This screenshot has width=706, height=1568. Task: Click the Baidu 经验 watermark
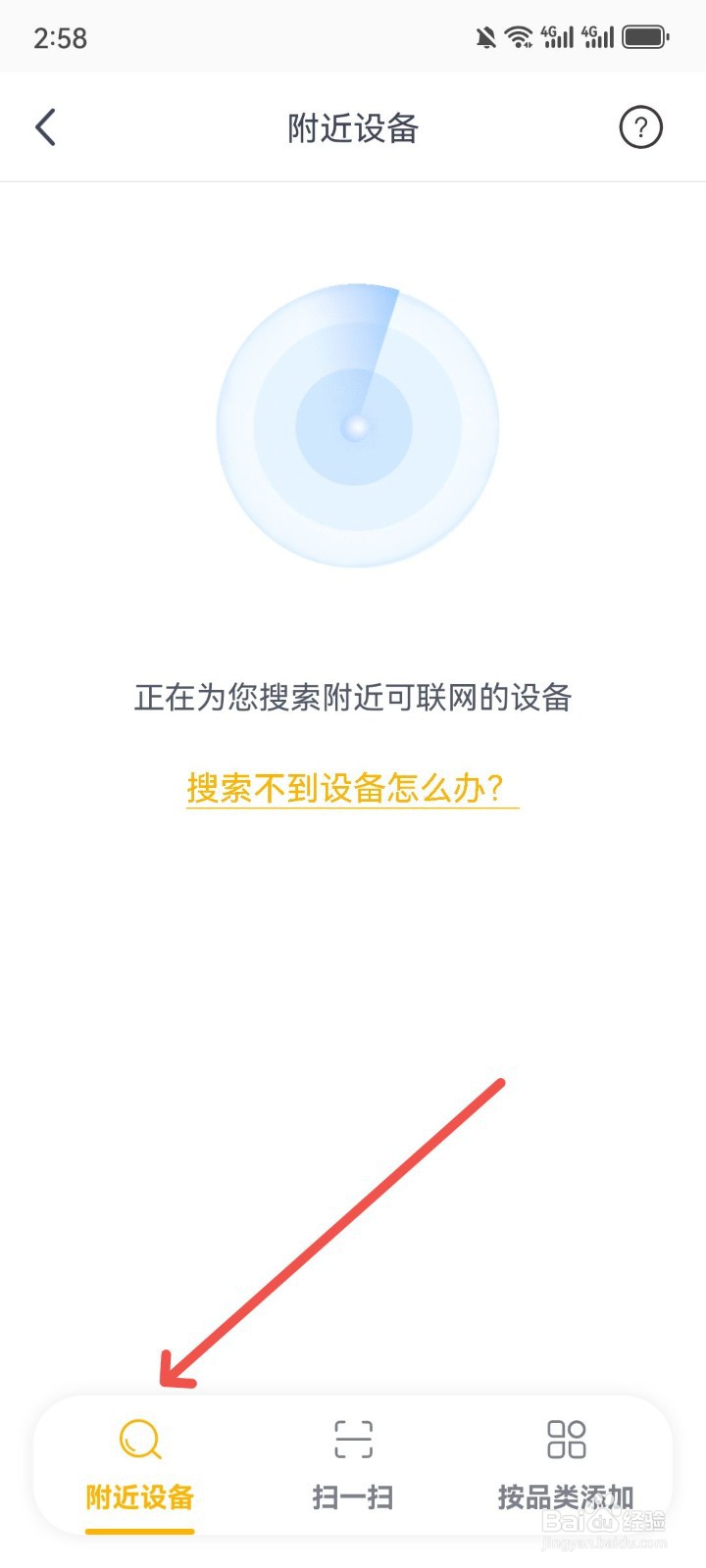[603, 1524]
